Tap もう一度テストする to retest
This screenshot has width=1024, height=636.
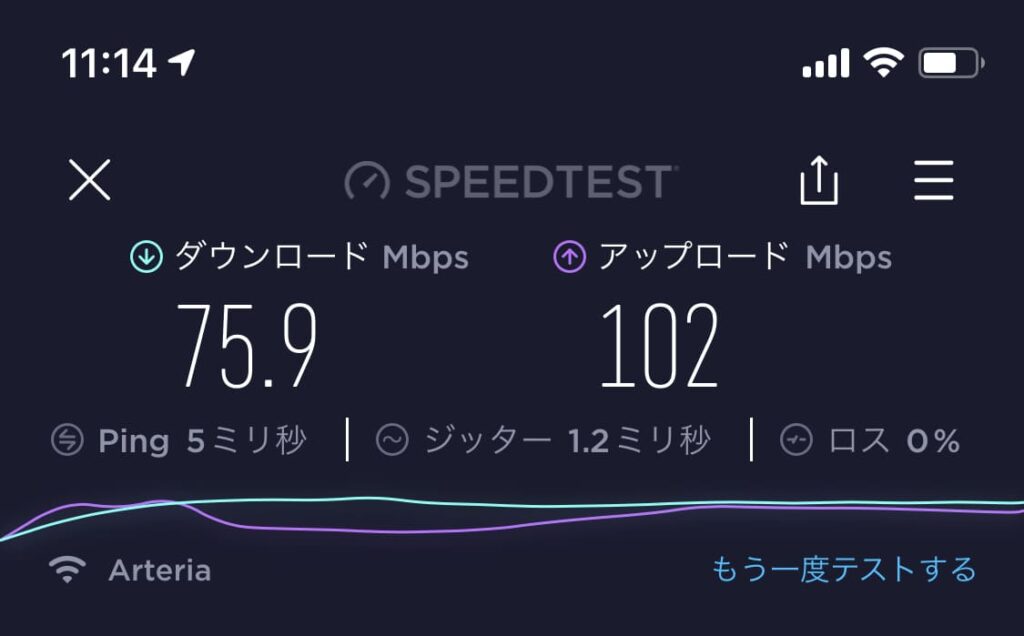click(x=843, y=570)
